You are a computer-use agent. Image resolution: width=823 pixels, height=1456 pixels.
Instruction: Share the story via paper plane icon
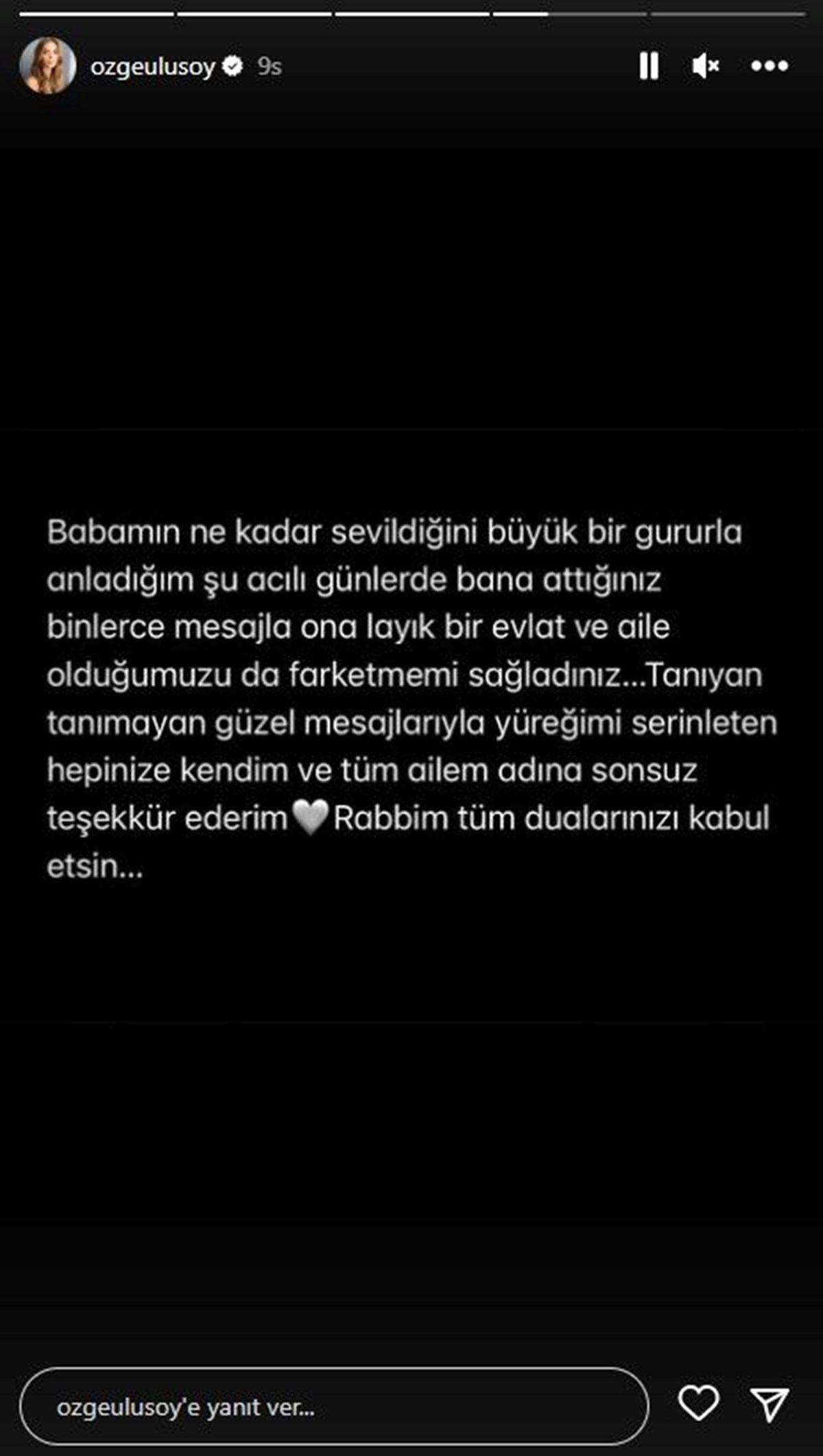point(770,1404)
